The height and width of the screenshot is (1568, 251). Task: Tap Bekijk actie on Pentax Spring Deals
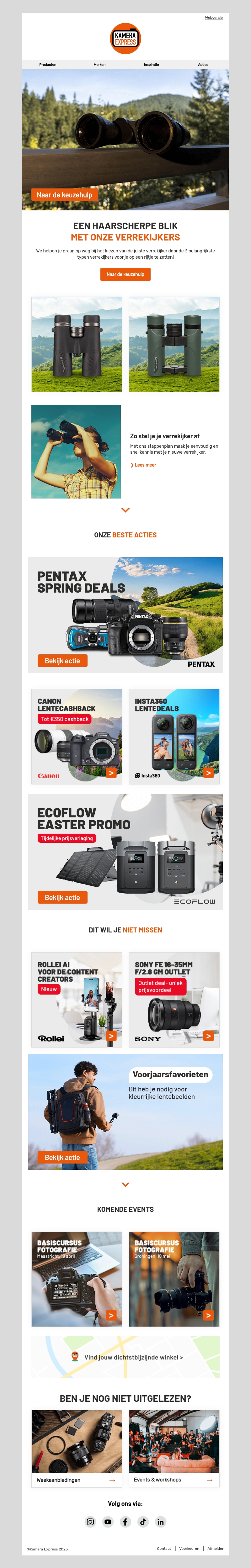tap(62, 660)
